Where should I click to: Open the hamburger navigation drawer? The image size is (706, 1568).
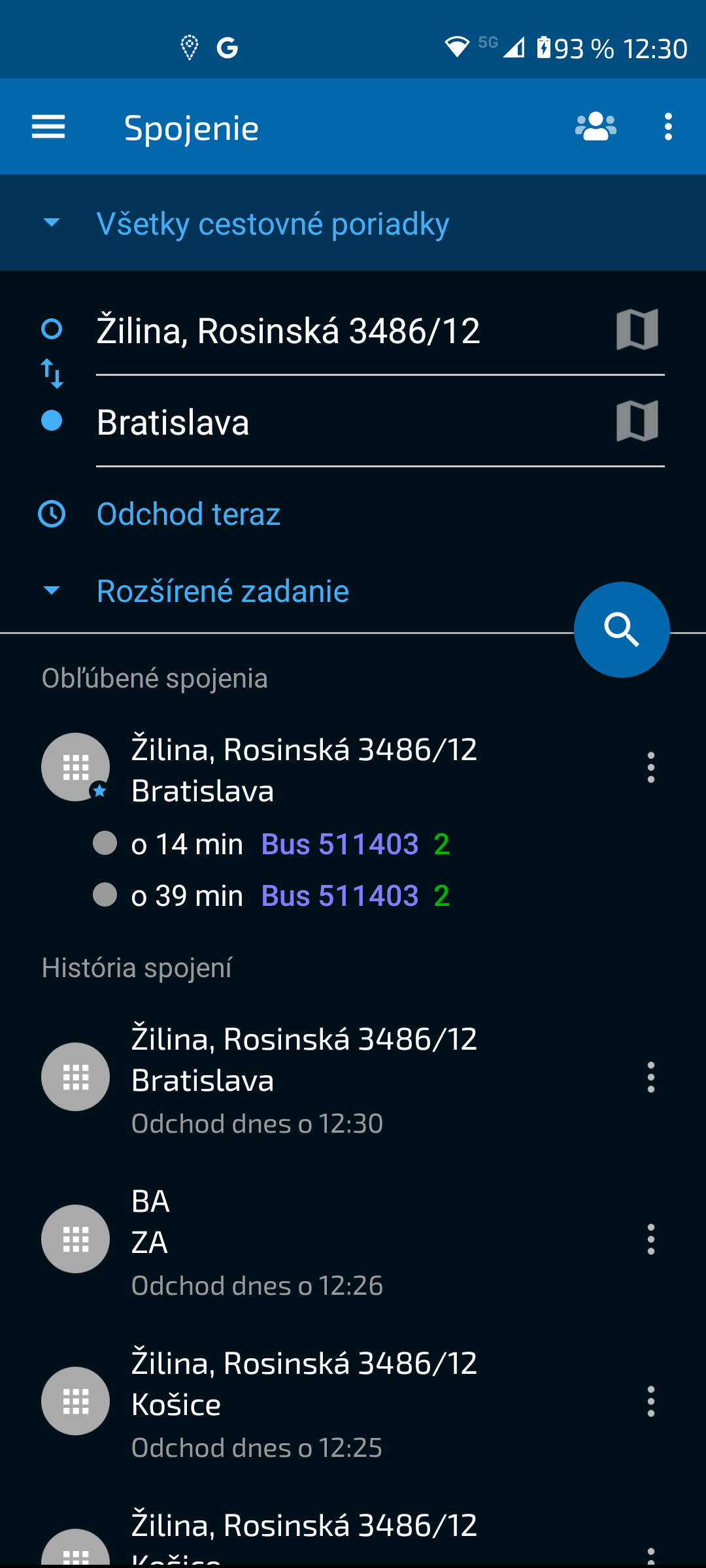[x=48, y=127]
